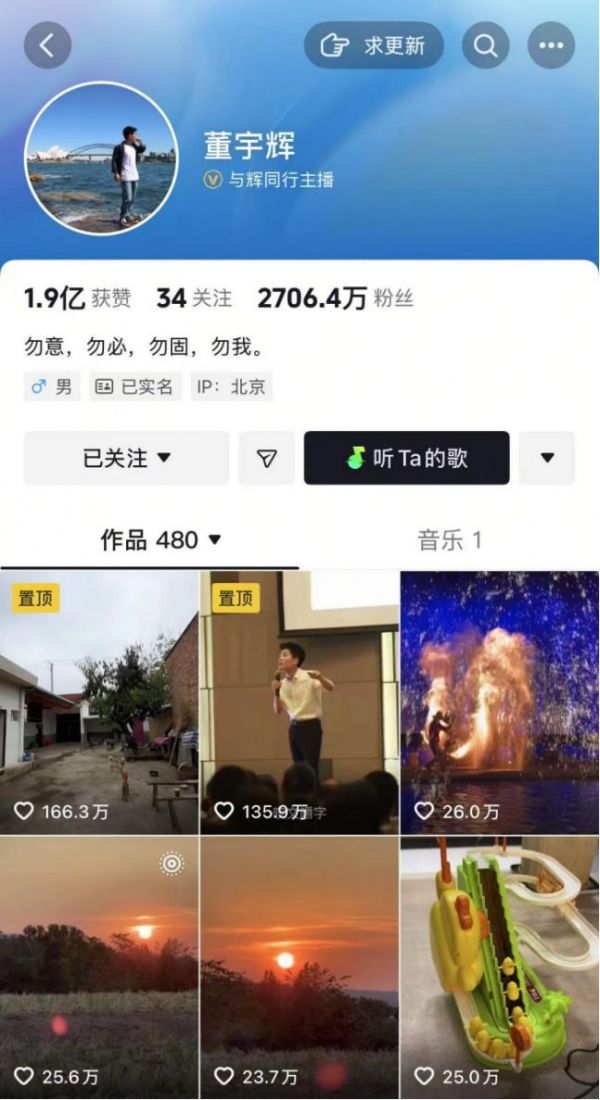The height and width of the screenshot is (1100, 600).
Task: Tap the 听Ta的歌 button
Action: coord(406,458)
